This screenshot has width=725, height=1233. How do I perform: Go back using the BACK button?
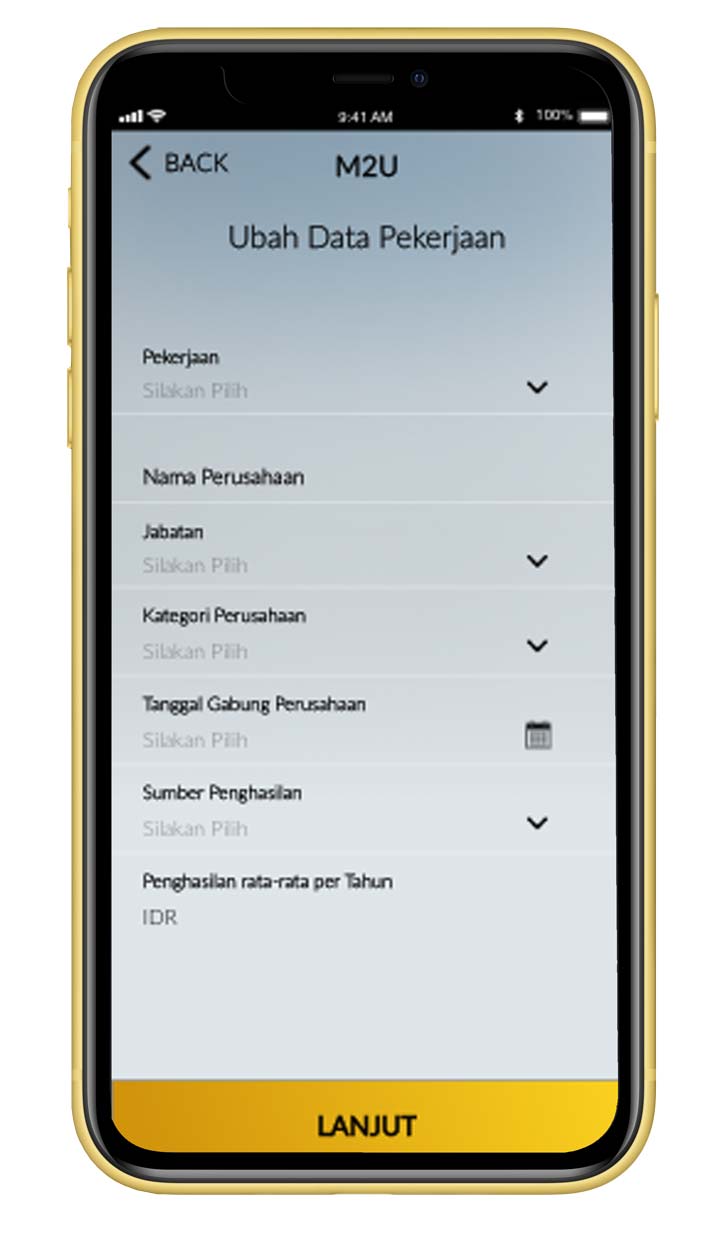tap(179, 163)
